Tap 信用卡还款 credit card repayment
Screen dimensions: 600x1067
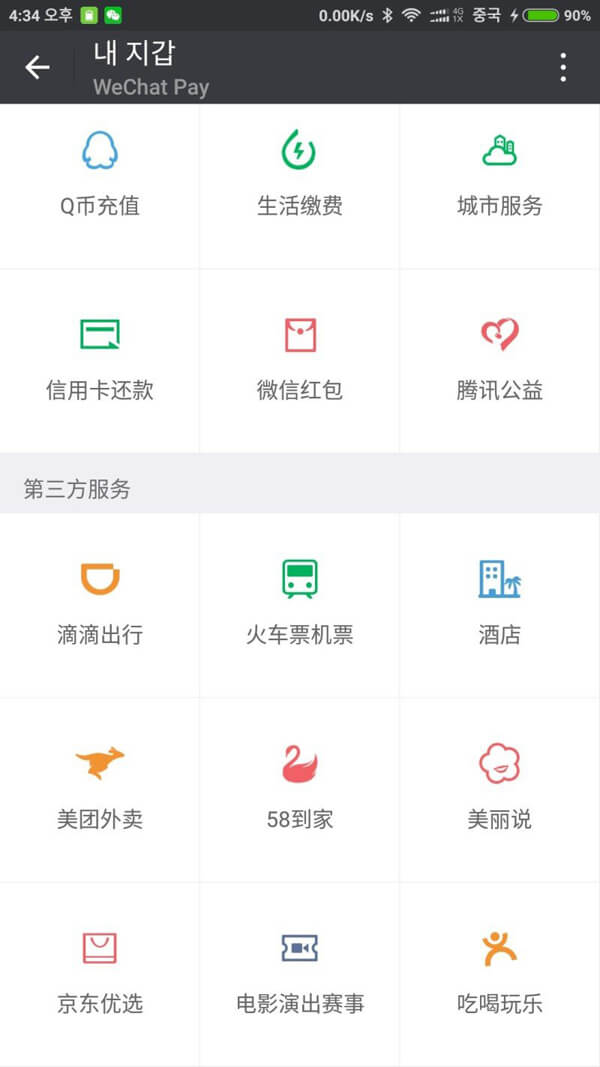[x=100, y=361]
